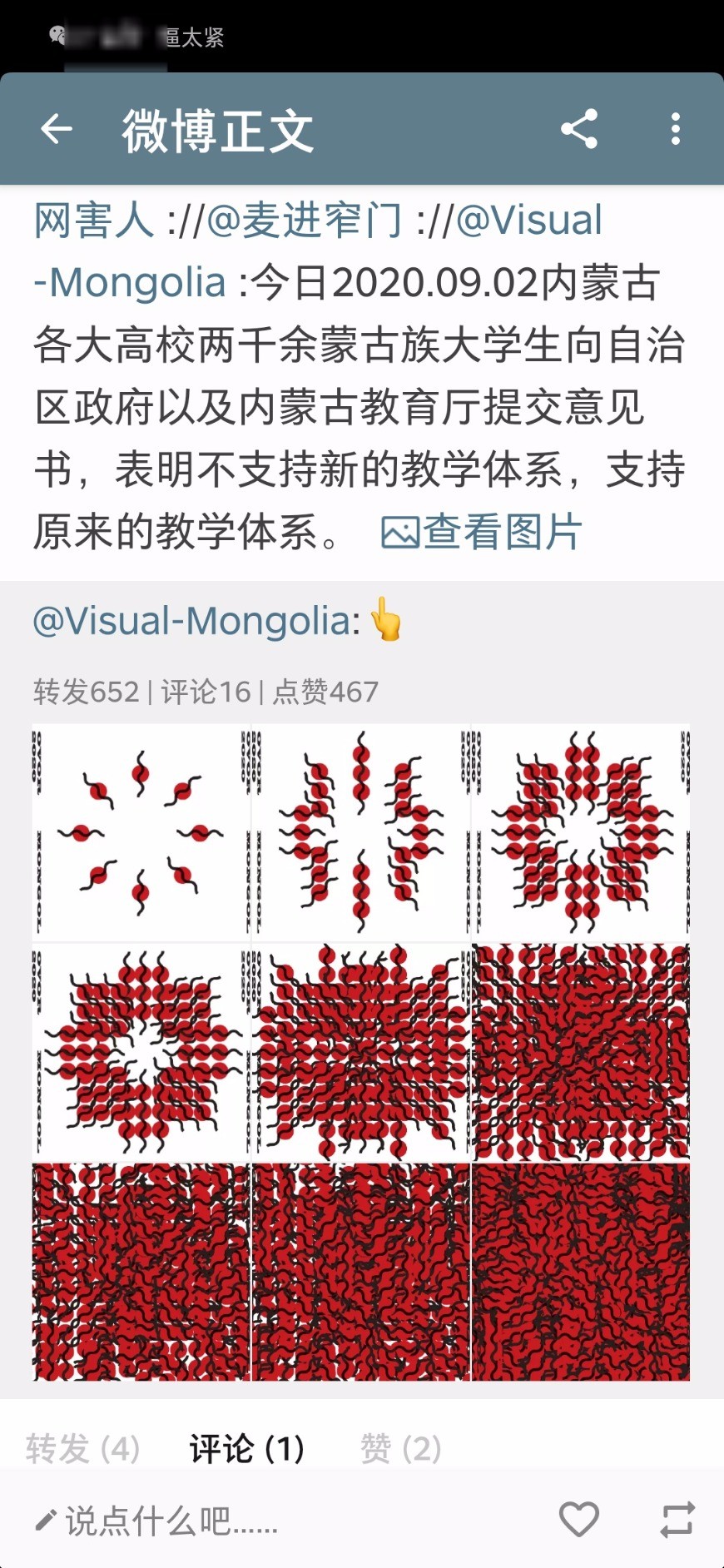Tap the 查看图片 view image link

[x=482, y=532]
